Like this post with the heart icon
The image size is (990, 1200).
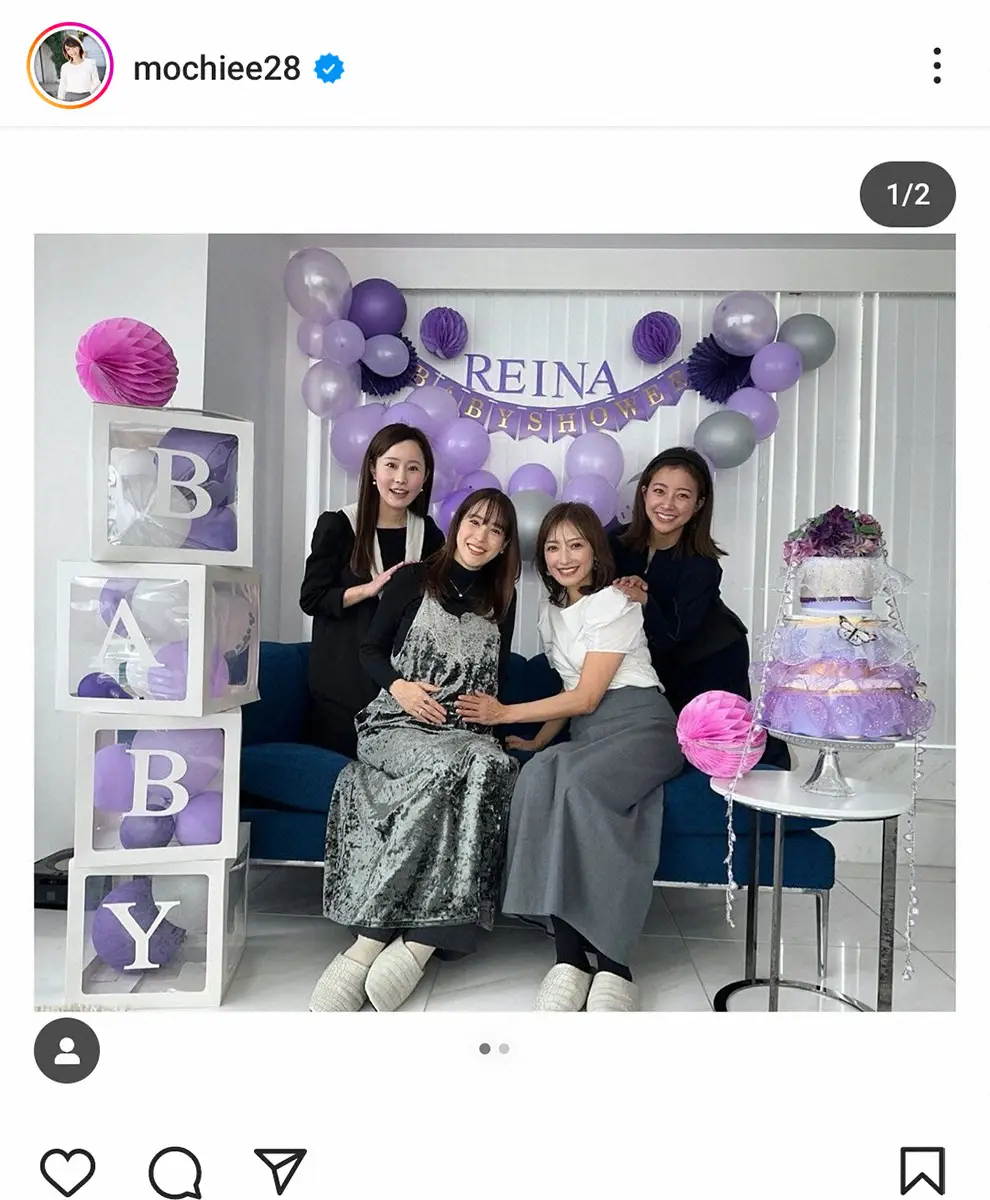(x=67, y=1170)
